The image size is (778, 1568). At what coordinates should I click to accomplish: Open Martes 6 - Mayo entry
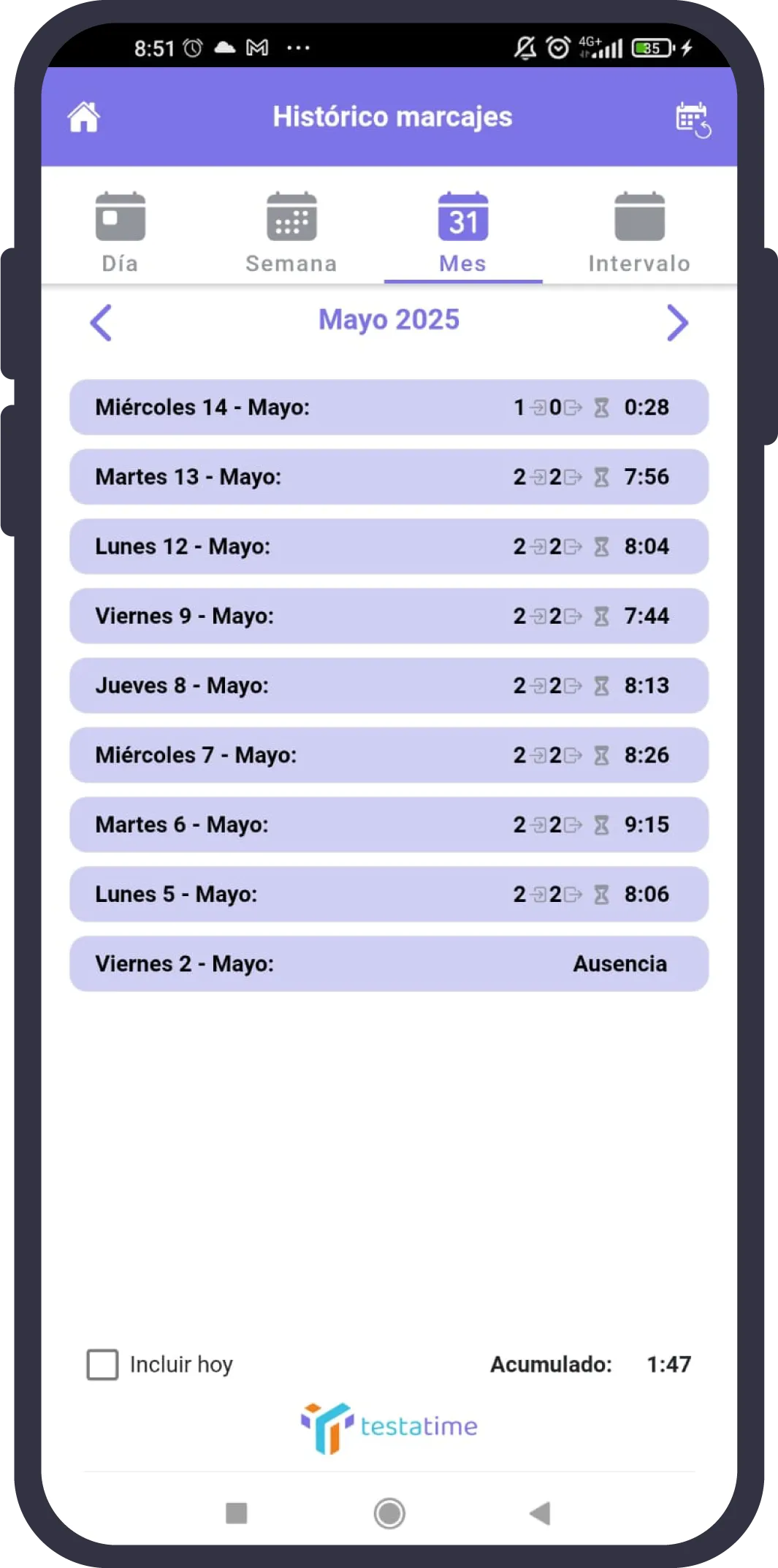[389, 825]
